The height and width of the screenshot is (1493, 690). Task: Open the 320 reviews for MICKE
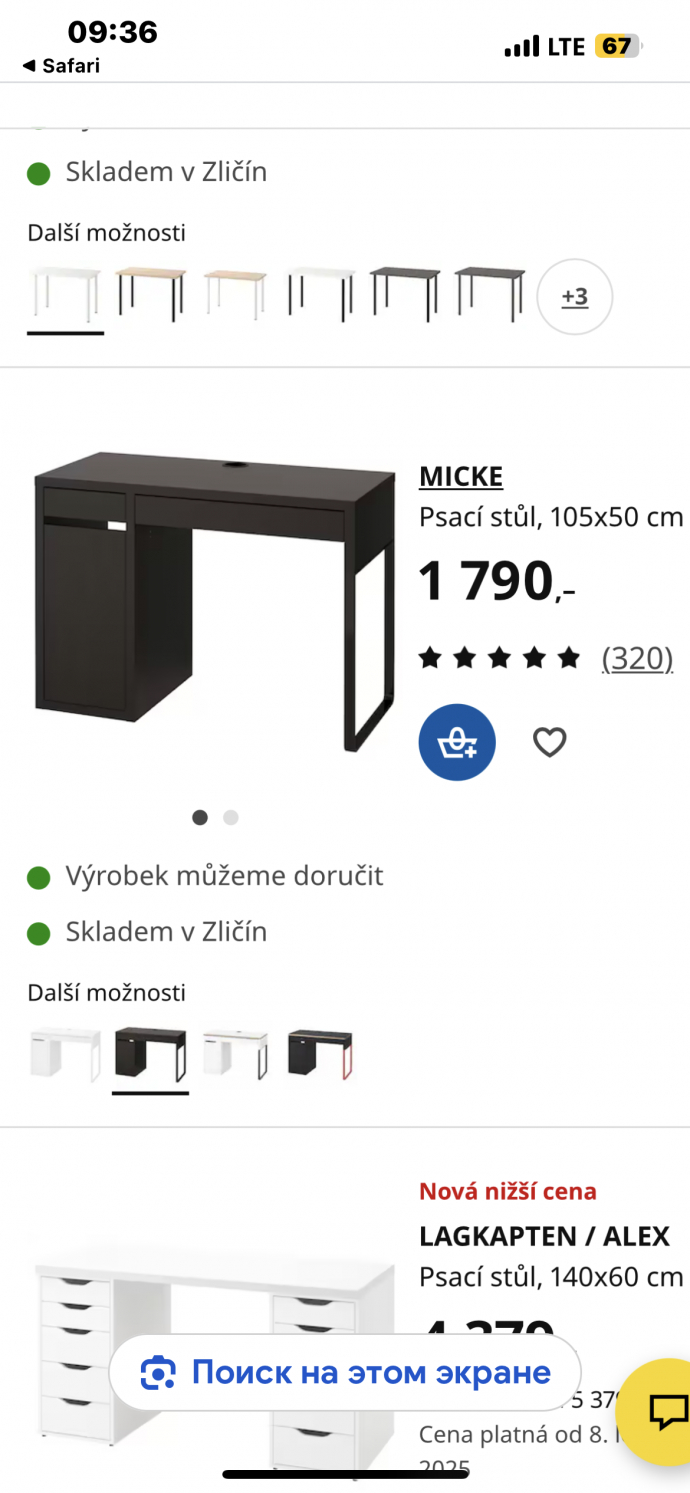pos(637,659)
